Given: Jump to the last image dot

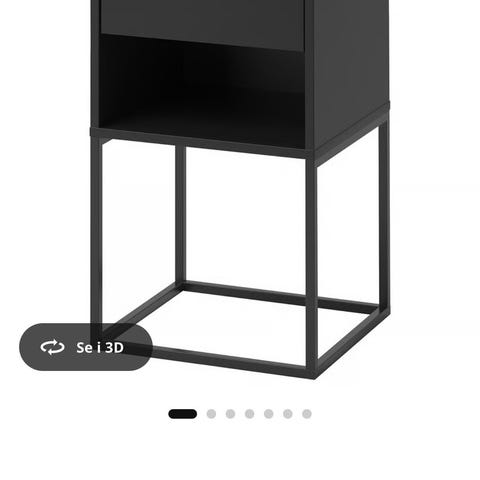Looking at the screenshot, I should click(x=307, y=414).
